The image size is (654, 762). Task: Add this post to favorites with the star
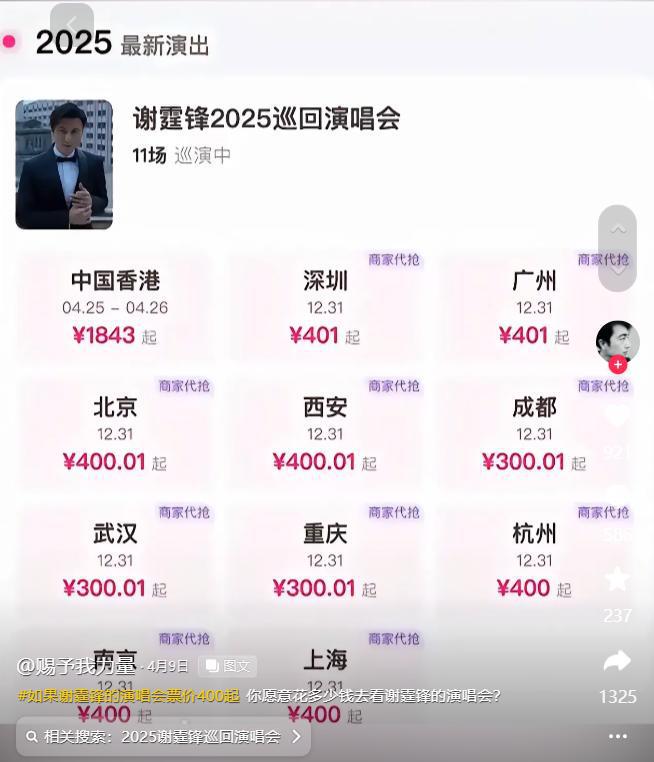pyautogui.click(x=617, y=579)
